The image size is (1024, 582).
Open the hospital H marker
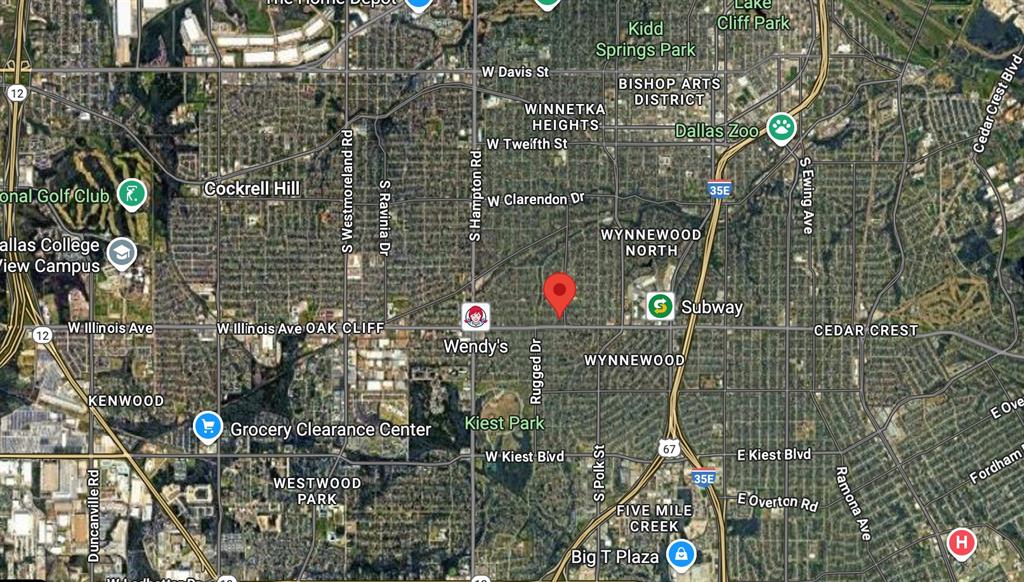pos(961,543)
